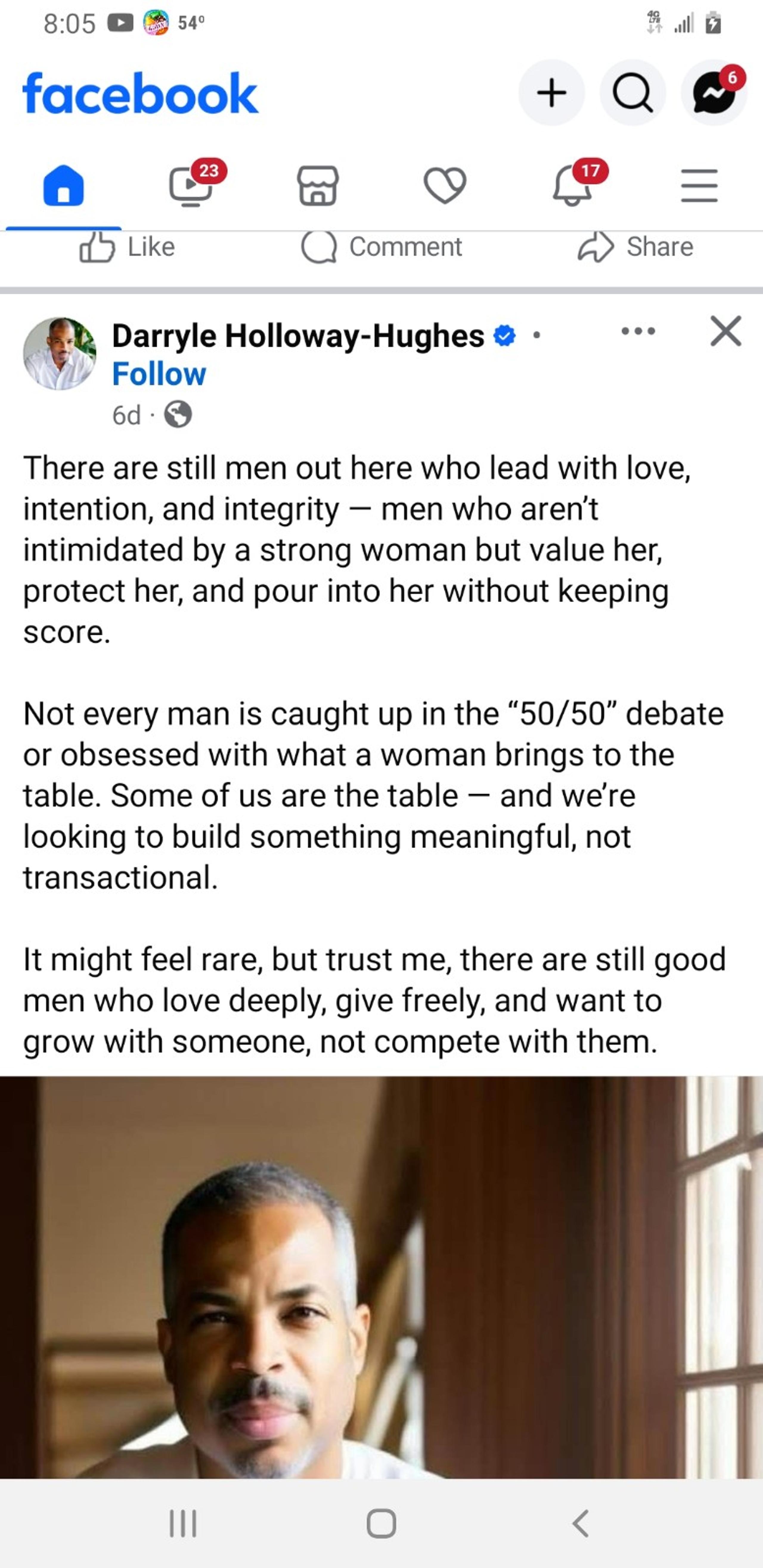Open Messenger chats
763x1568 pixels.
[x=713, y=93]
